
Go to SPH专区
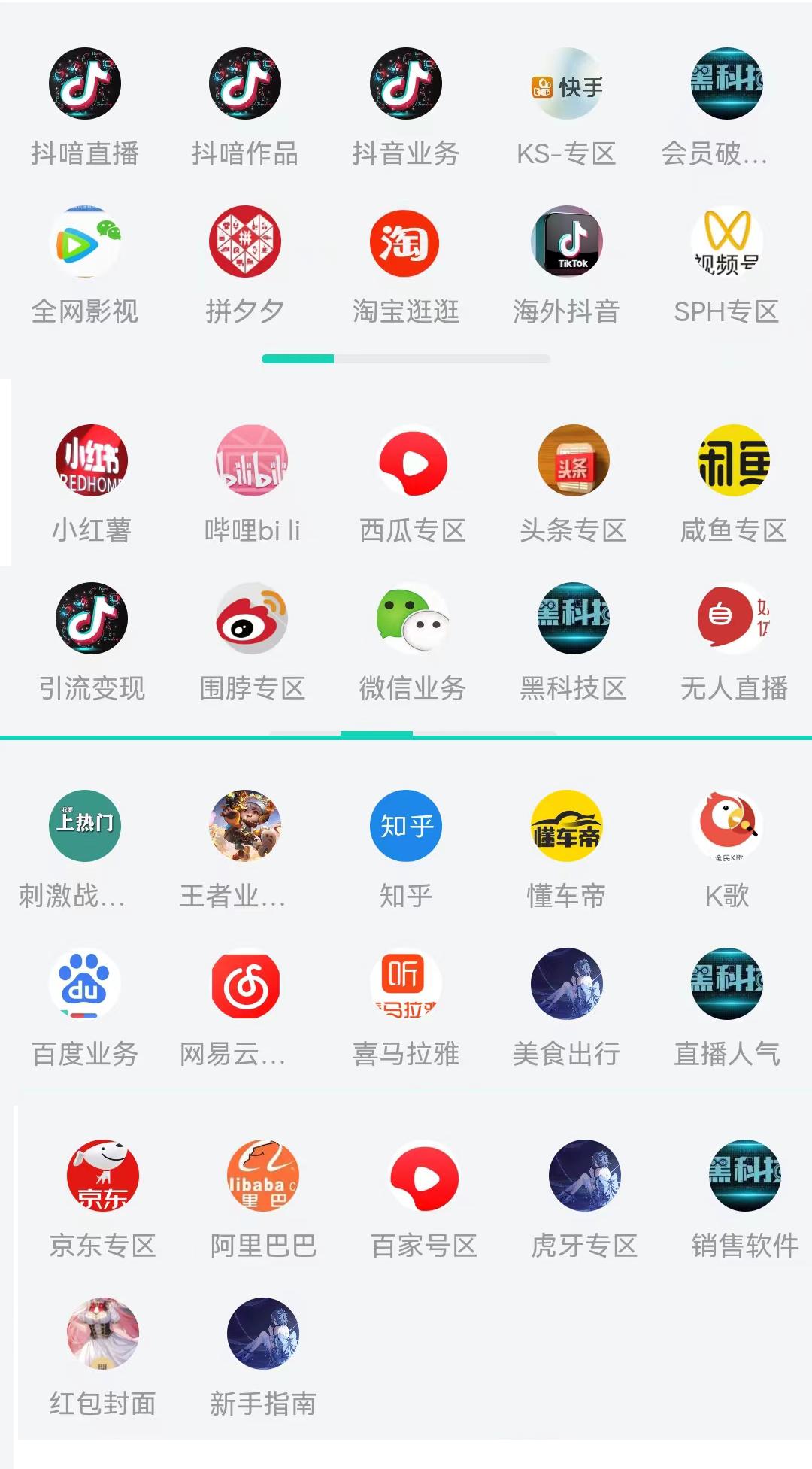[726, 242]
